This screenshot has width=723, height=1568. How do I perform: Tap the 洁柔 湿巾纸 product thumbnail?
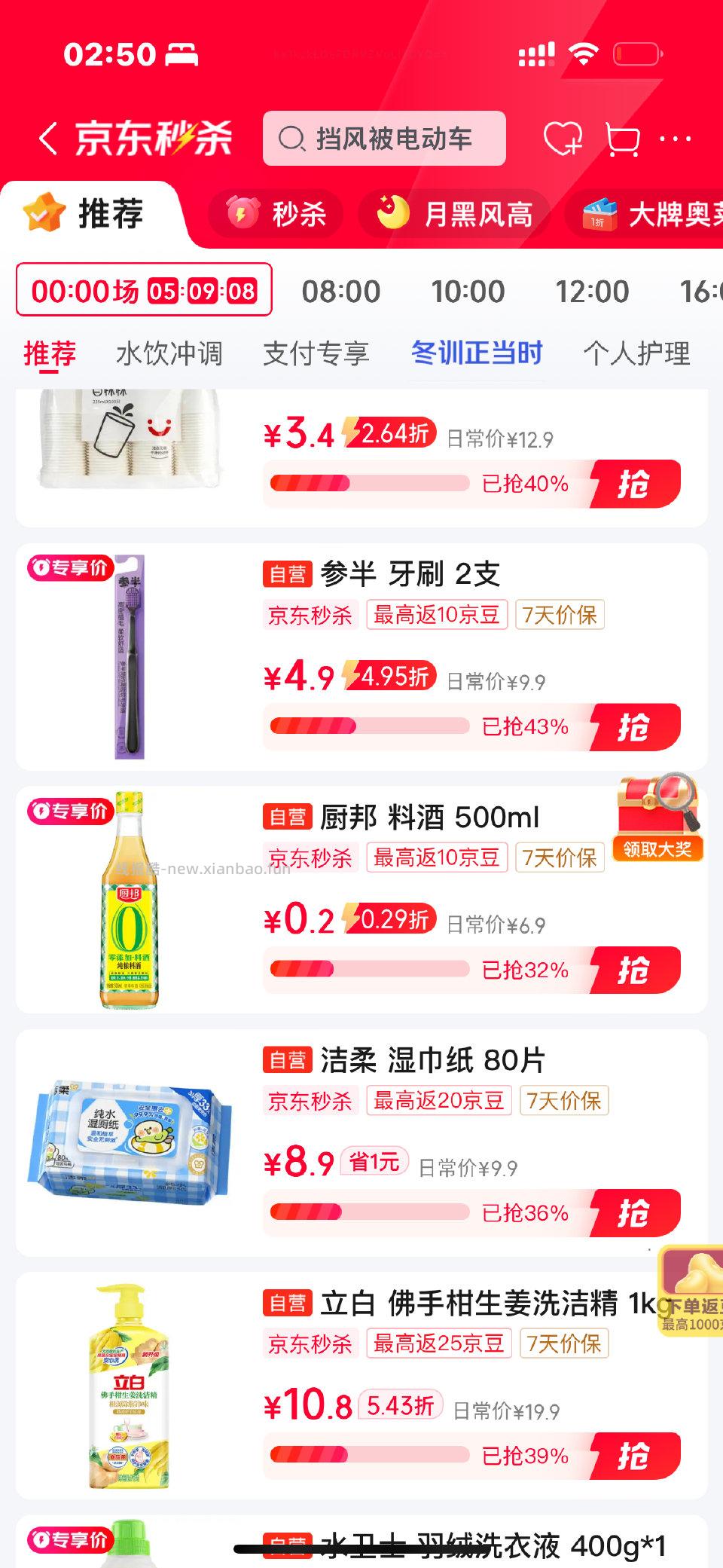click(x=128, y=1138)
